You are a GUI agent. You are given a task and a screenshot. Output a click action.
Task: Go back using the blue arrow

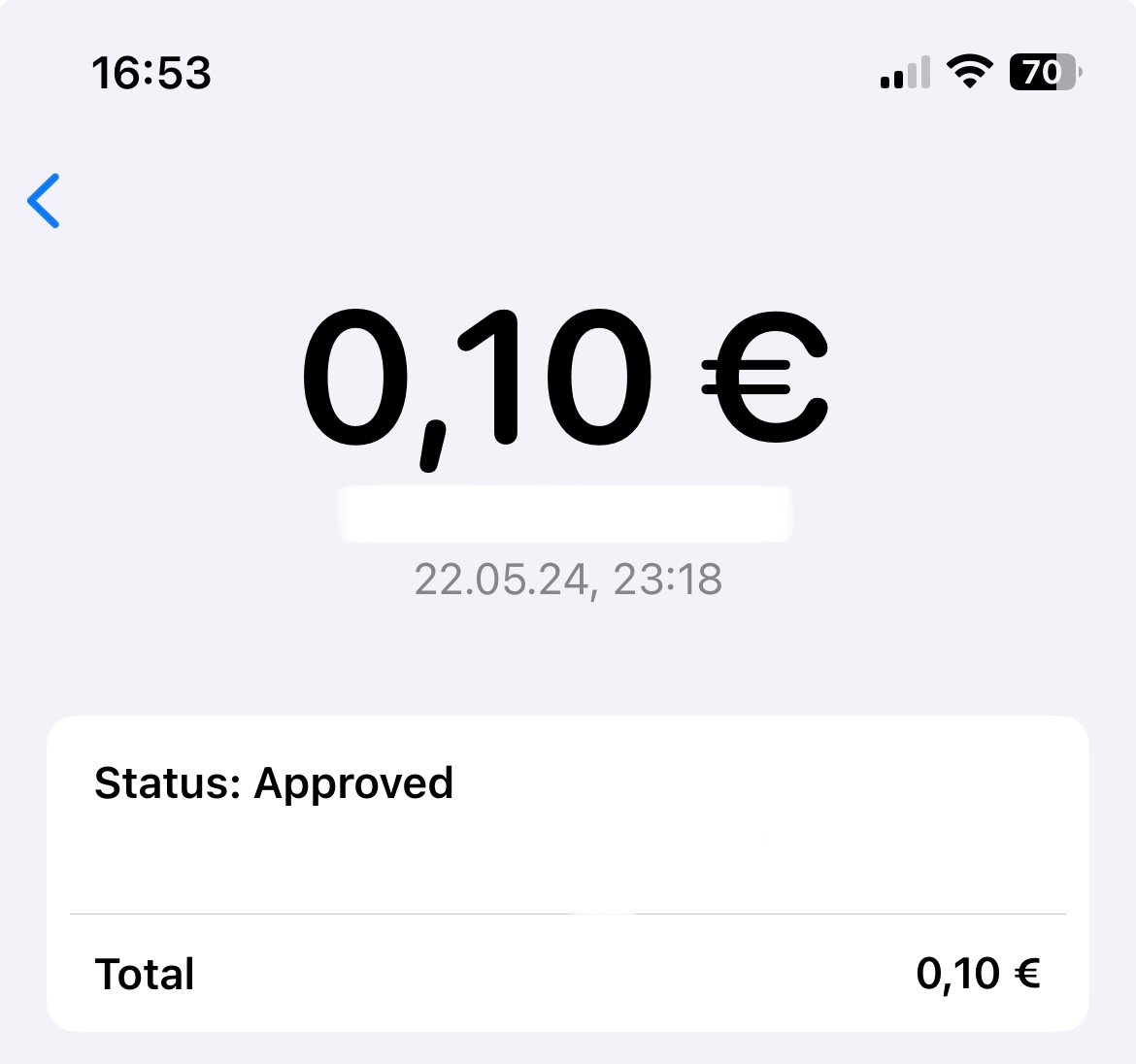click(45, 201)
